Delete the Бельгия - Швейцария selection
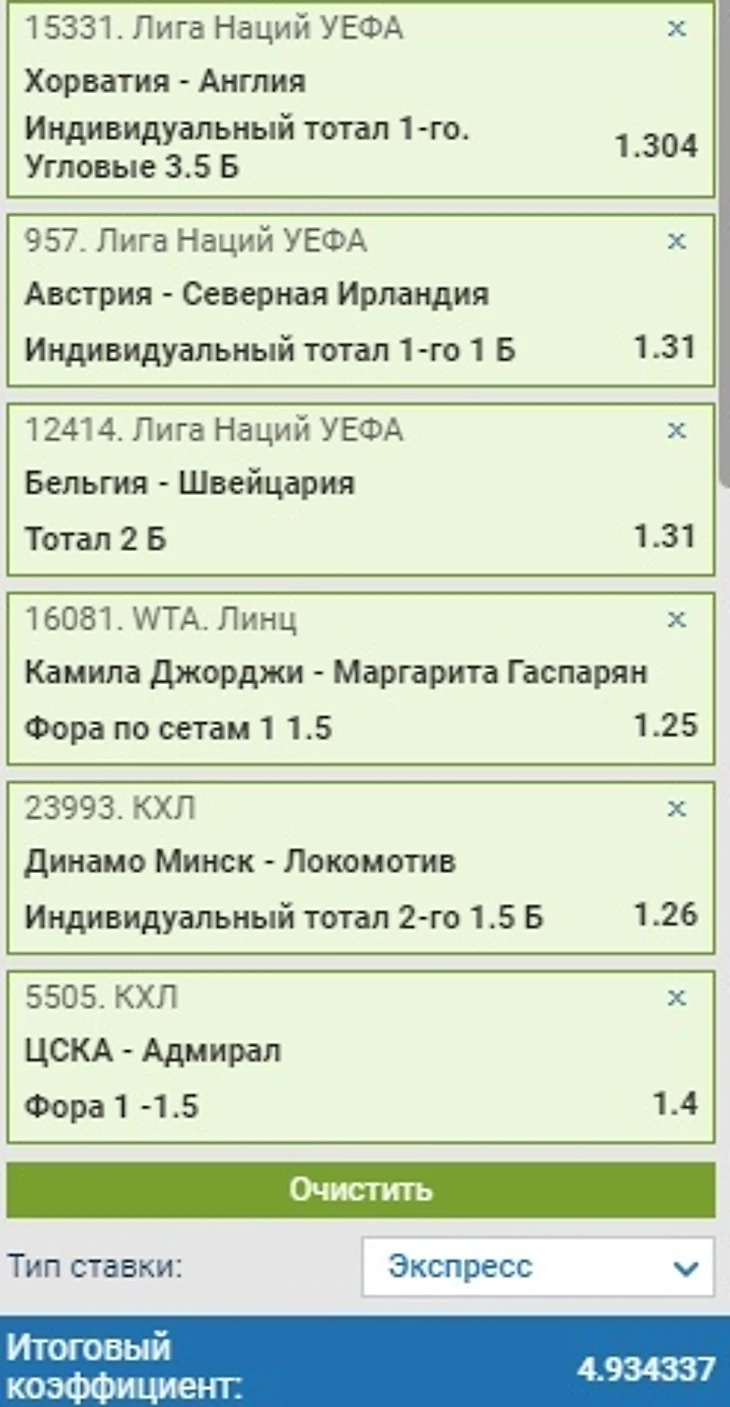This screenshot has width=730, height=1407. [x=677, y=430]
